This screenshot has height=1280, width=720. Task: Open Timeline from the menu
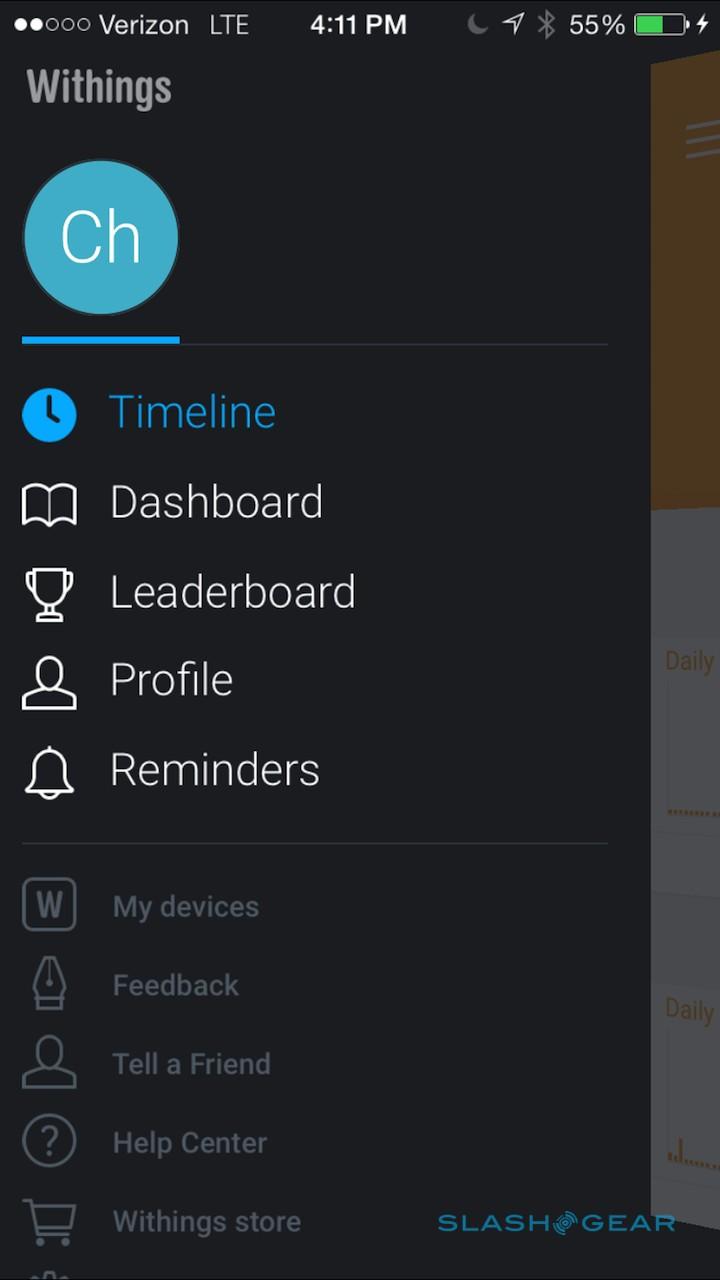[191, 413]
